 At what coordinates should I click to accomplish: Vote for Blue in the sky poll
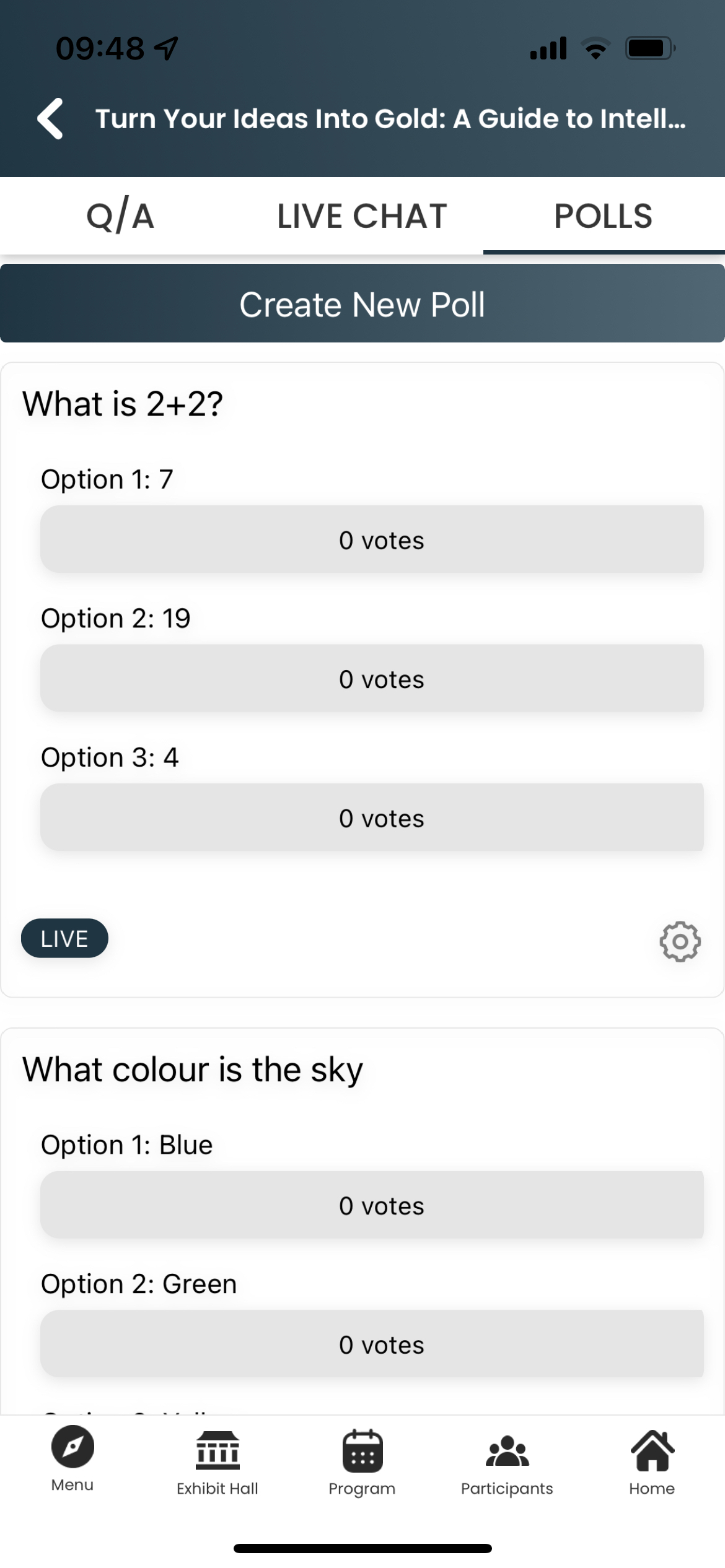tap(372, 1204)
